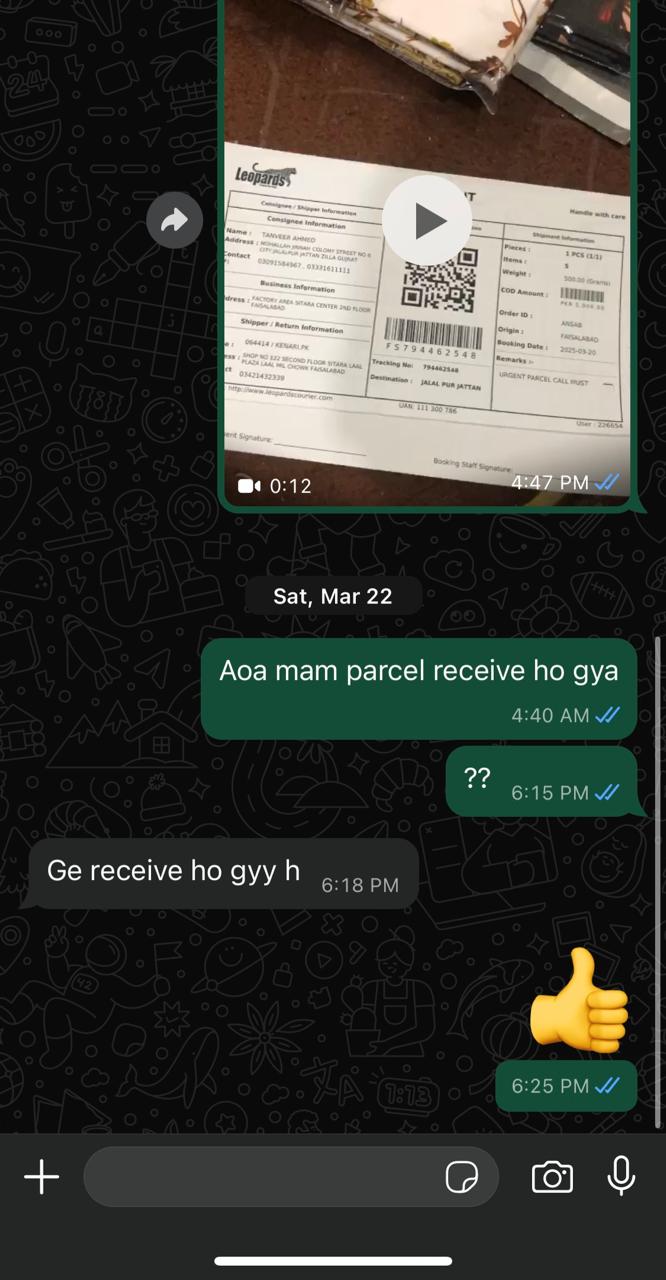Screen dimensions: 666x1280
Task: Tap the microphone to record voice message
Action: coord(621,1176)
